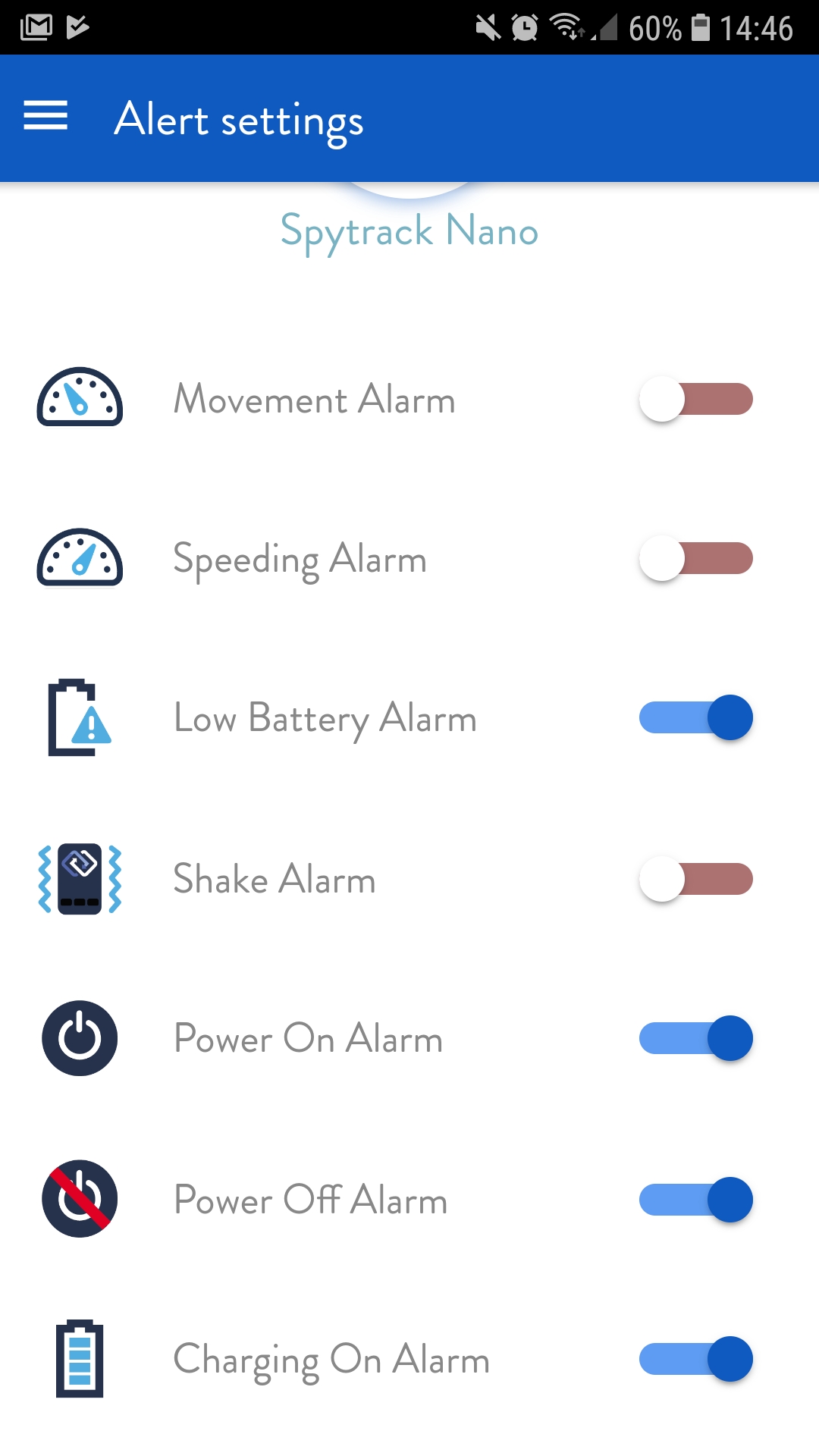
Task: Enable the Movement Alarm switch
Action: pyautogui.click(x=696, y=399)
